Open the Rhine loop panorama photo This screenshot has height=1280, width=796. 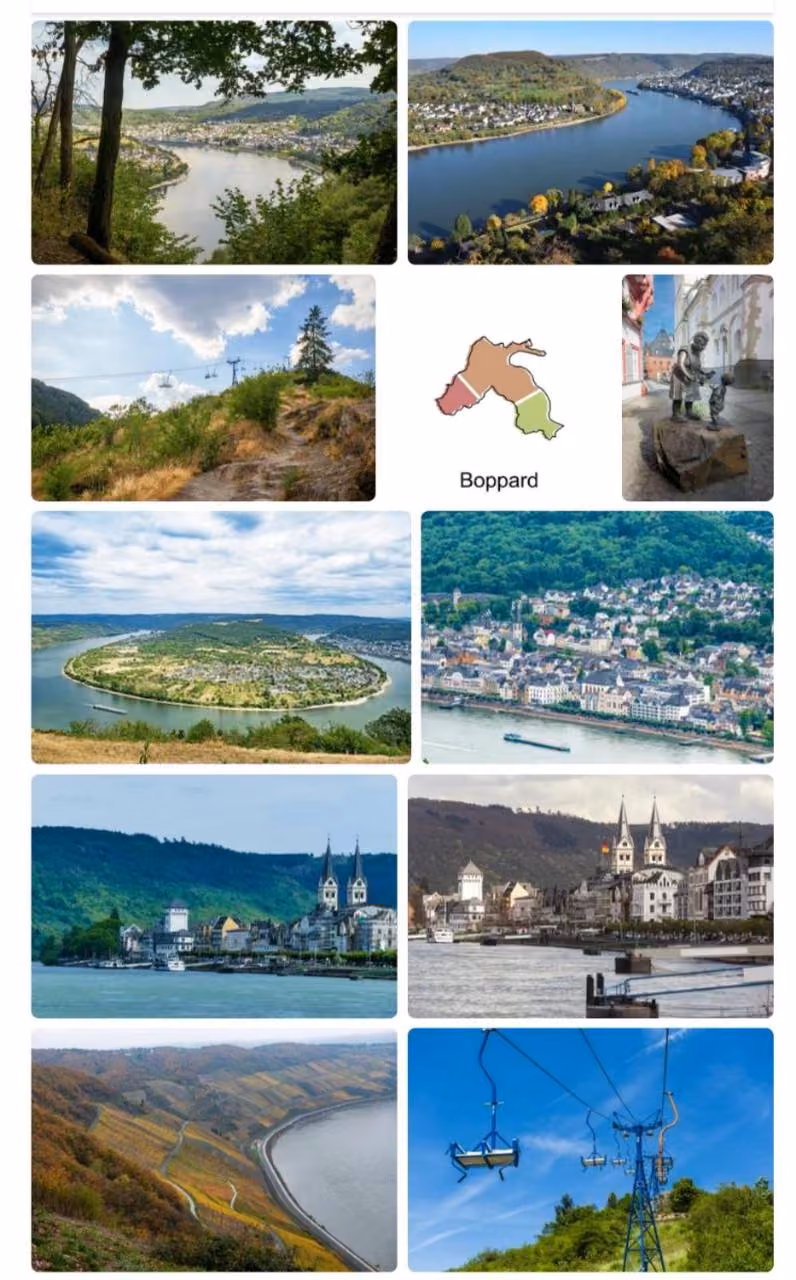click(221, 637)
